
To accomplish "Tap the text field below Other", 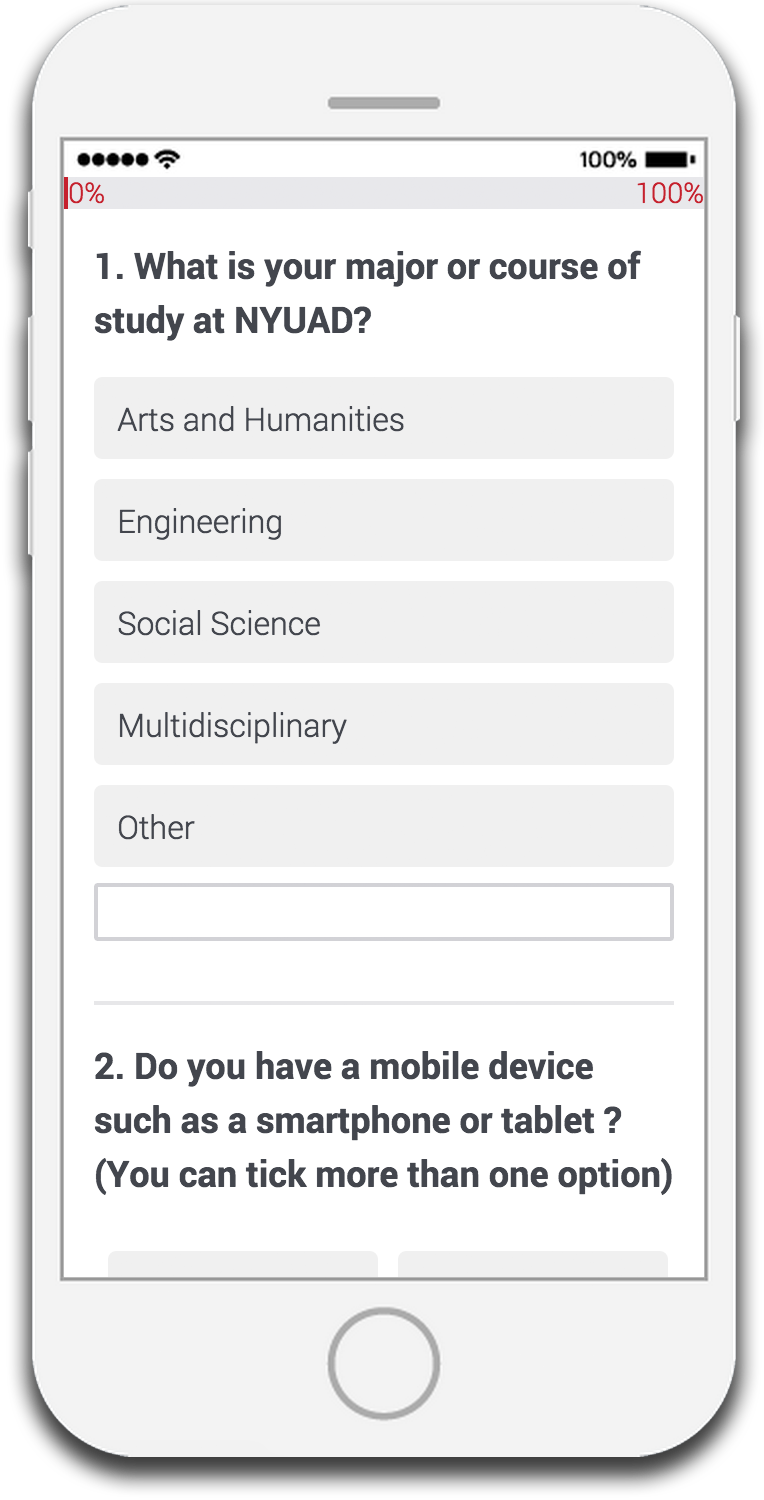I will point(383,912).
